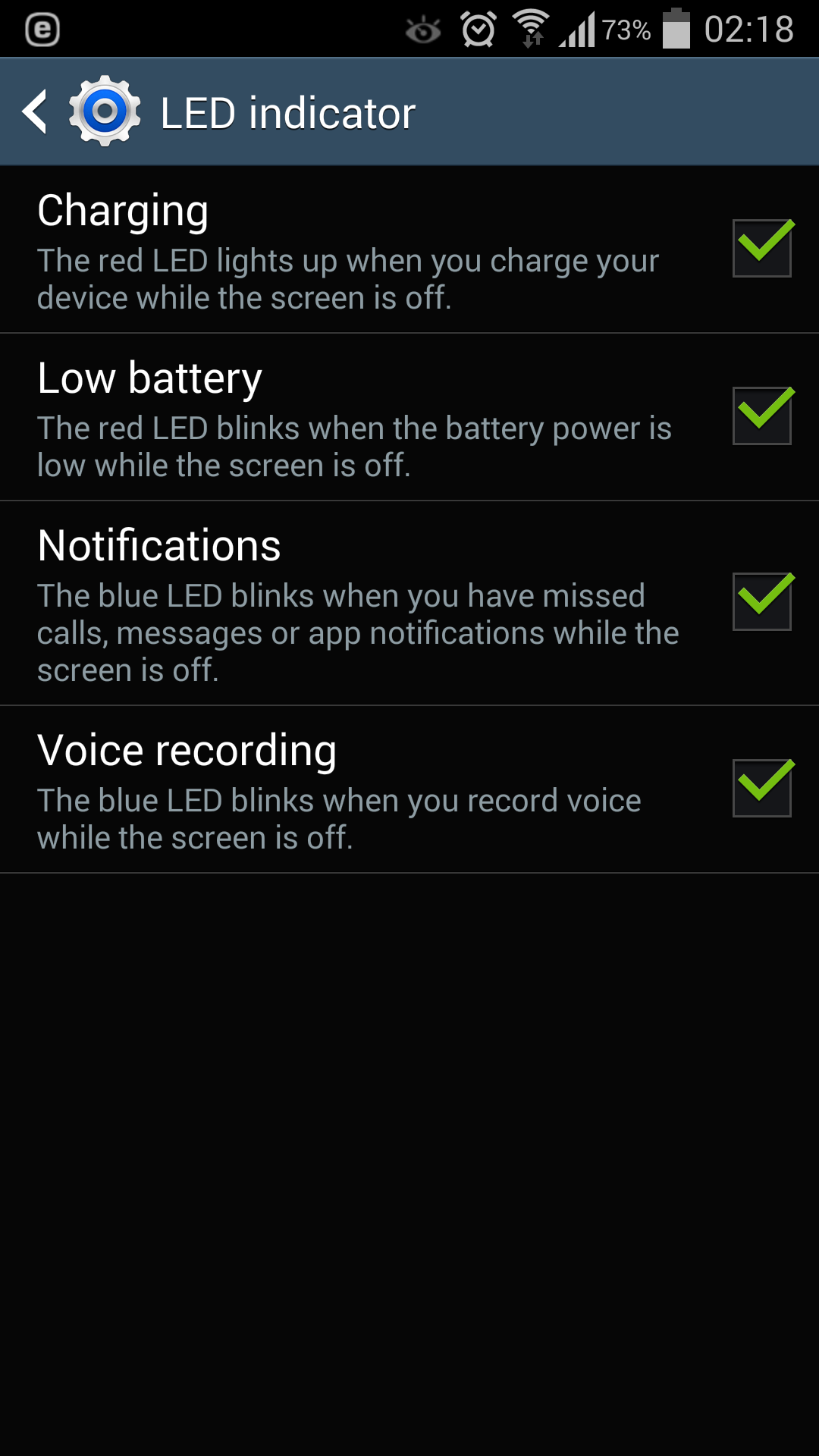Image resolution: width=819 pixels, height=1456 pixels.
Task: Disable the Low battery LED checkbox
Action: pyautogui.click(x=762, y=416)
